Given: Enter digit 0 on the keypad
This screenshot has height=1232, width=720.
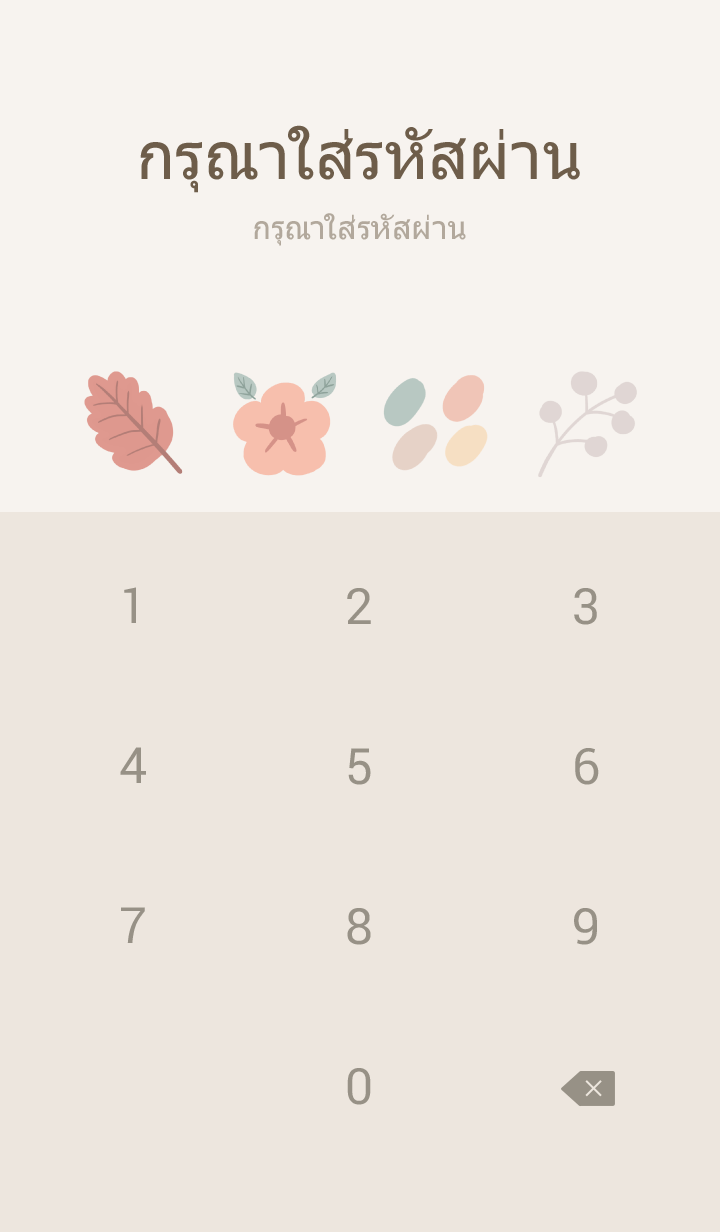Looking at the screenshot, I should click(x=359, y=1087).
